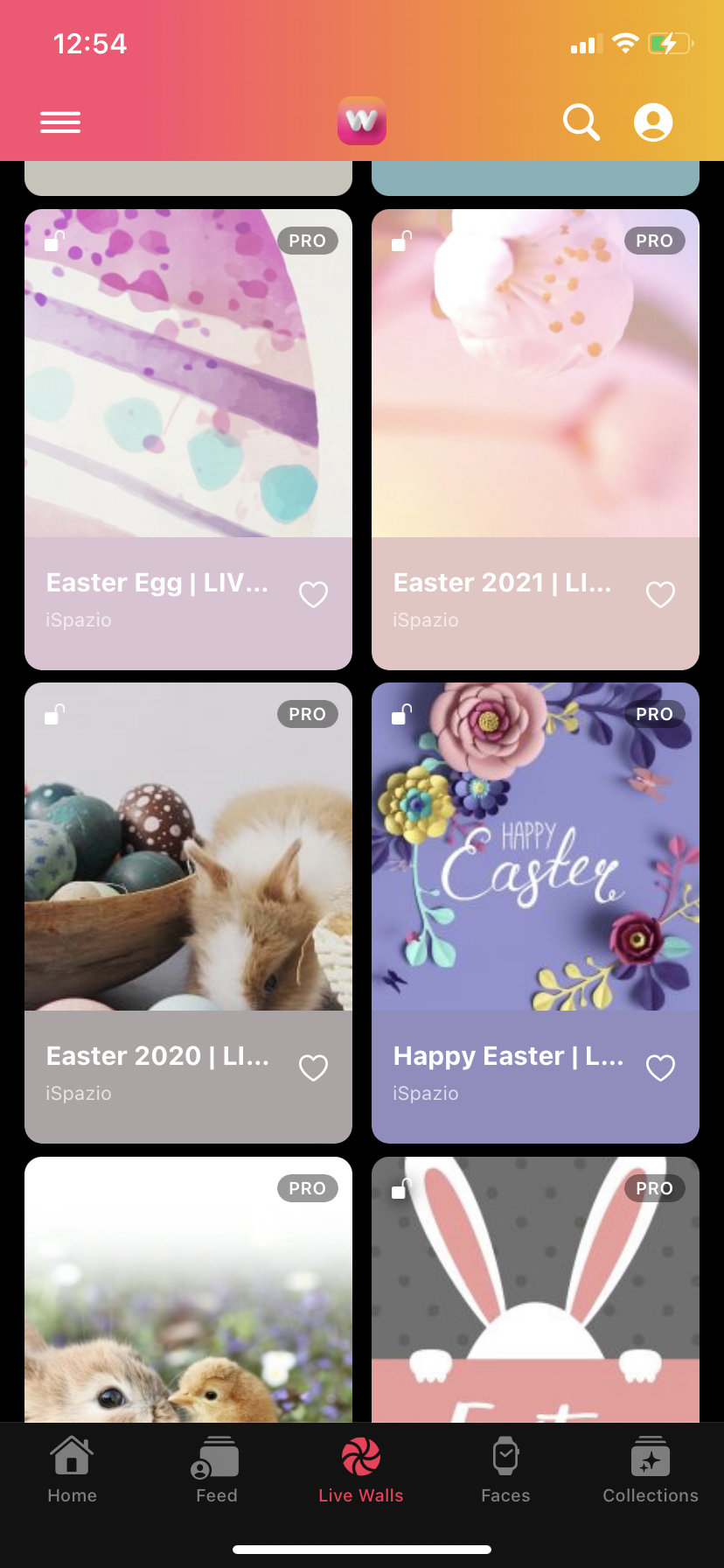Go to the Home tab
The height and width of the screenshot is (1568, 724).
[72, 1471]
